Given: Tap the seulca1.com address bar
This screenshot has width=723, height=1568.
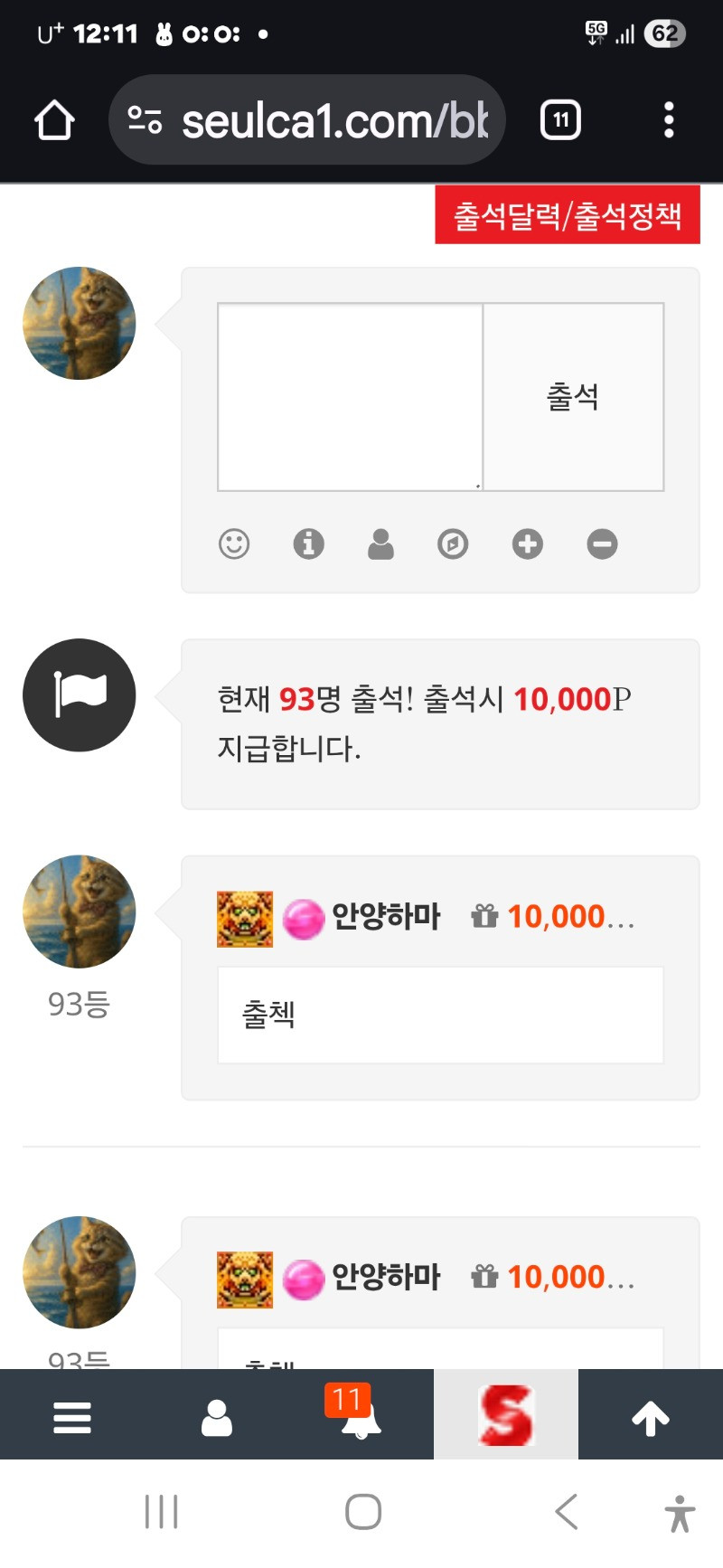Looking at the screenshot, I should [x=307, y=120].
